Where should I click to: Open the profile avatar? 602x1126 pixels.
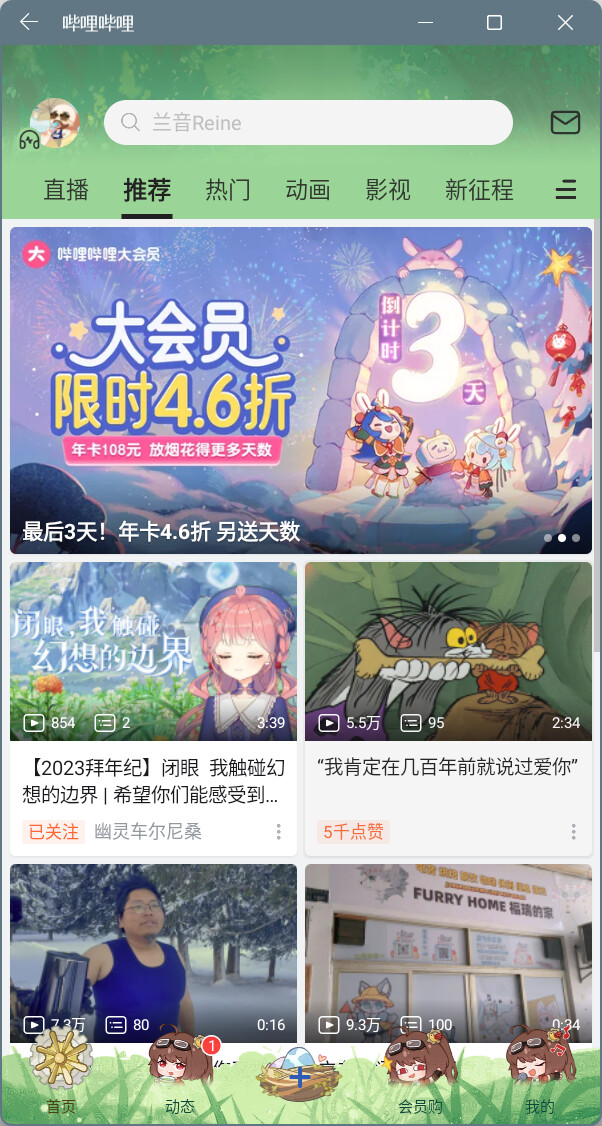click(53, 123)
